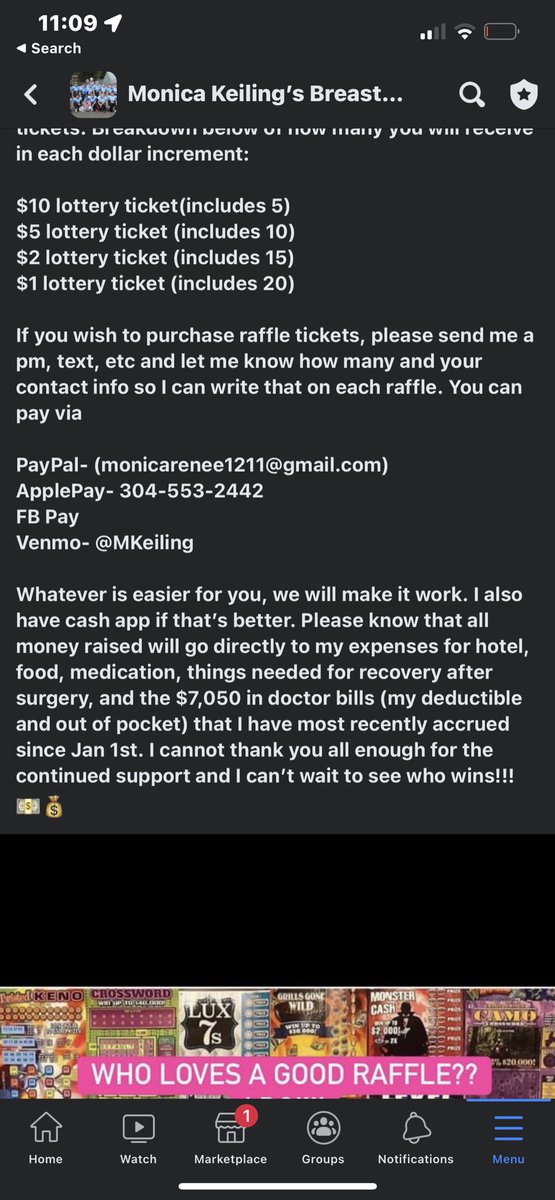Search within this group

(x=471, y=95)
